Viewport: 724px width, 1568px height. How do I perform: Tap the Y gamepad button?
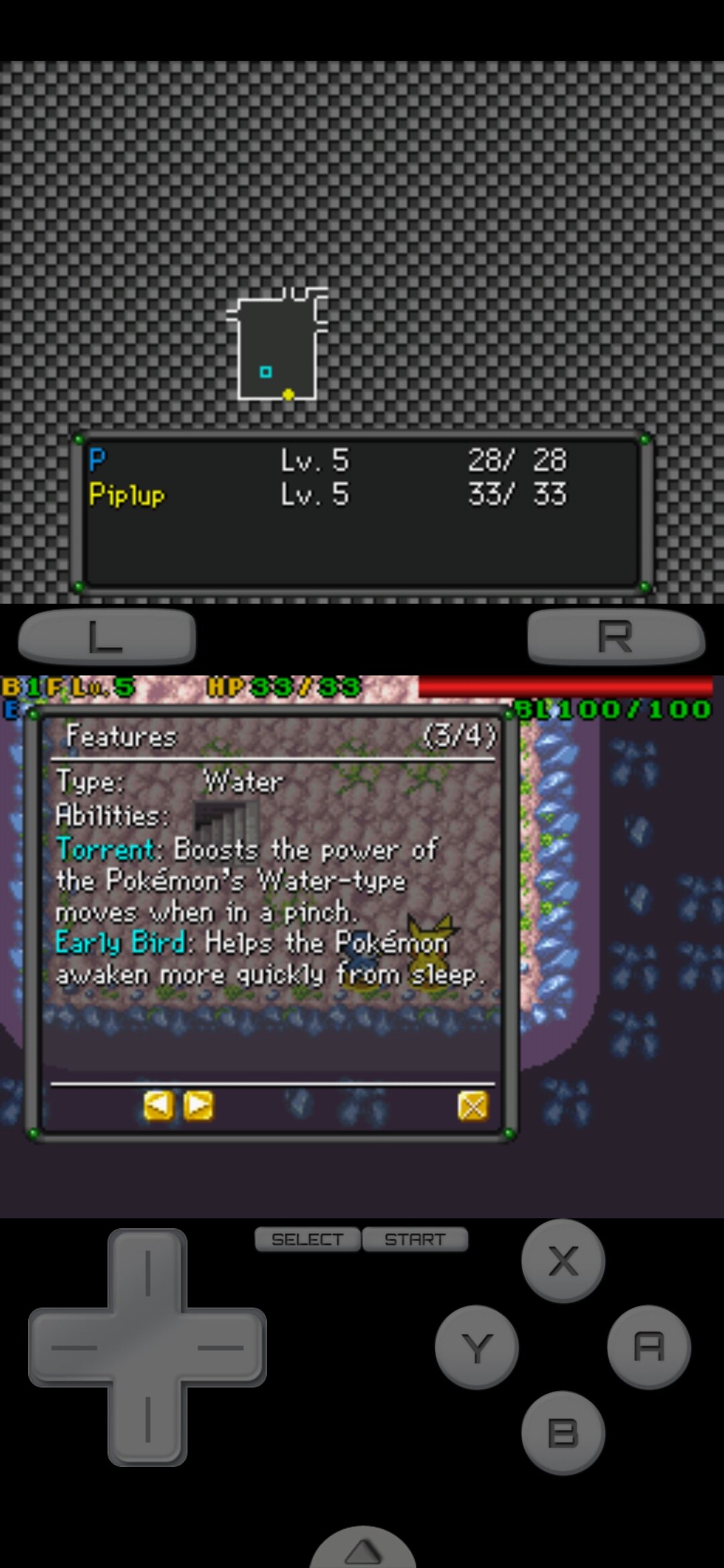coord(477,1347)
